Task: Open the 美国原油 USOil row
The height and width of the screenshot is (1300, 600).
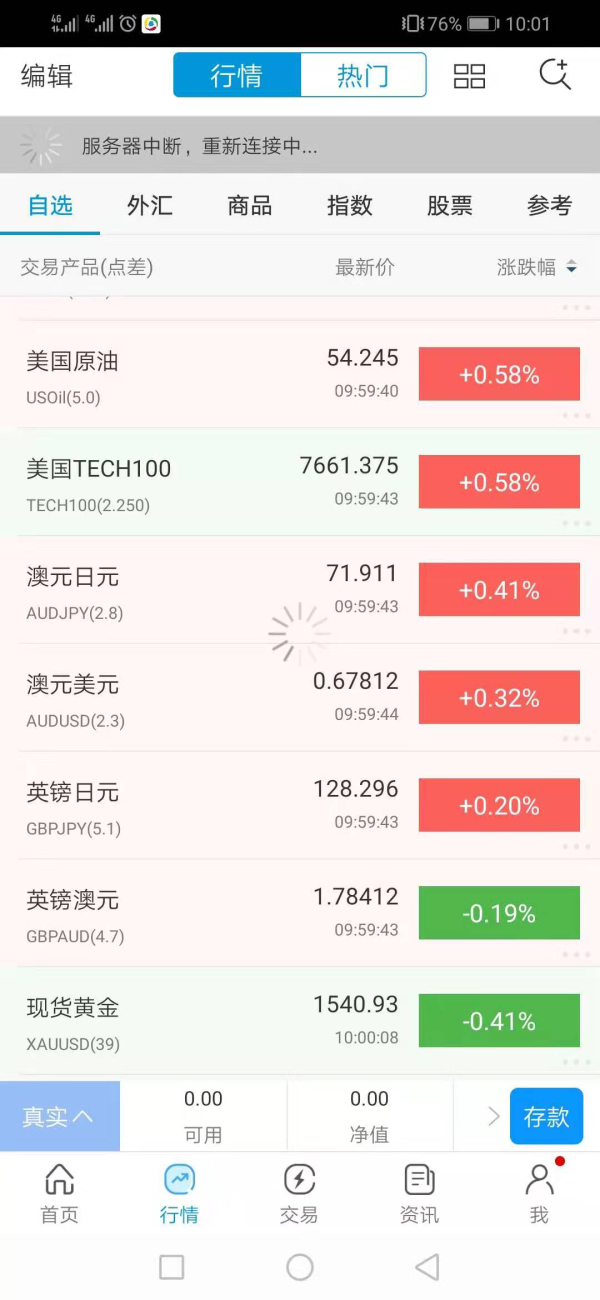Action: (x=300, y=374)
